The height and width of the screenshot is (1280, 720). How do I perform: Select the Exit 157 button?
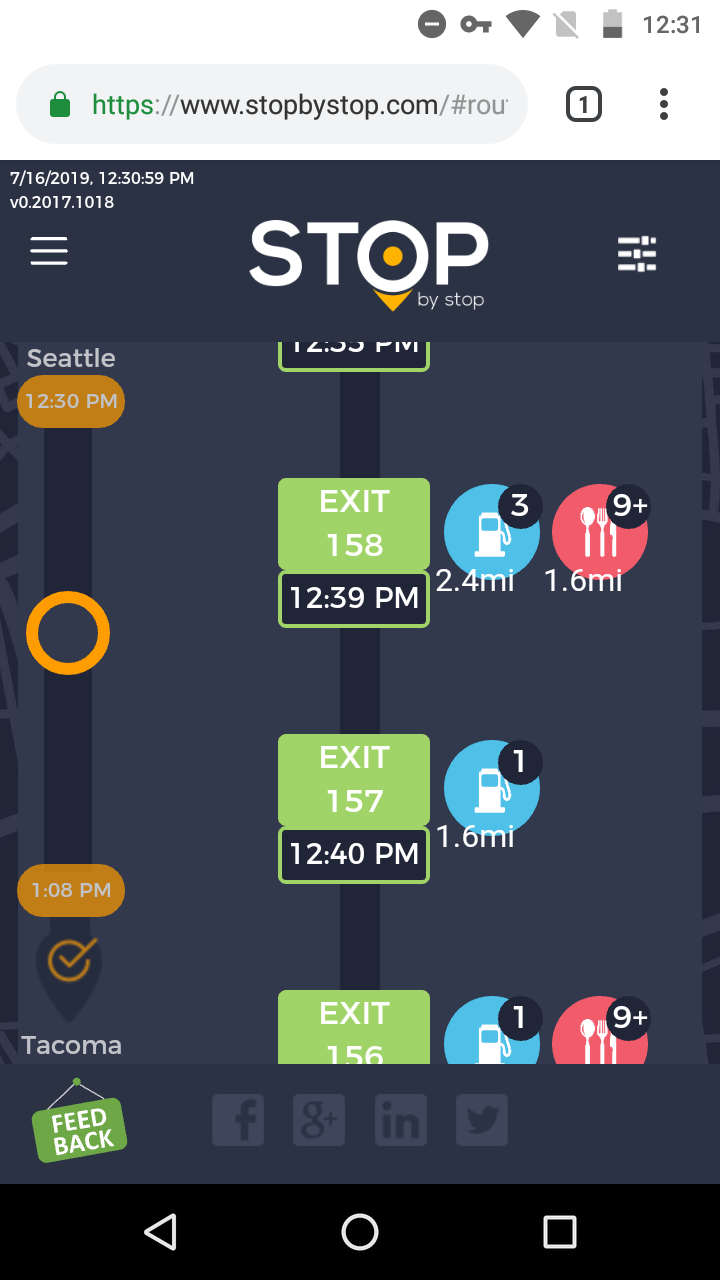coord(354,779)
